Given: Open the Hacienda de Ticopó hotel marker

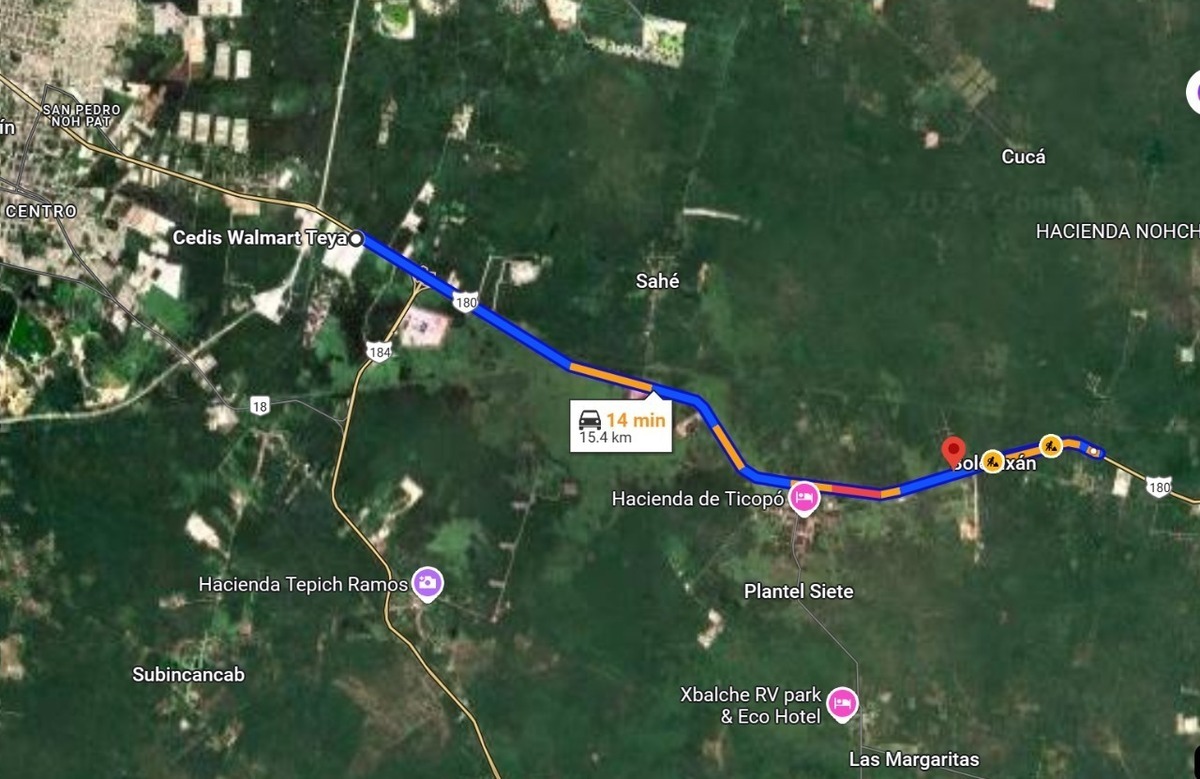Looking at the screenshot, I should coord(803,497).
